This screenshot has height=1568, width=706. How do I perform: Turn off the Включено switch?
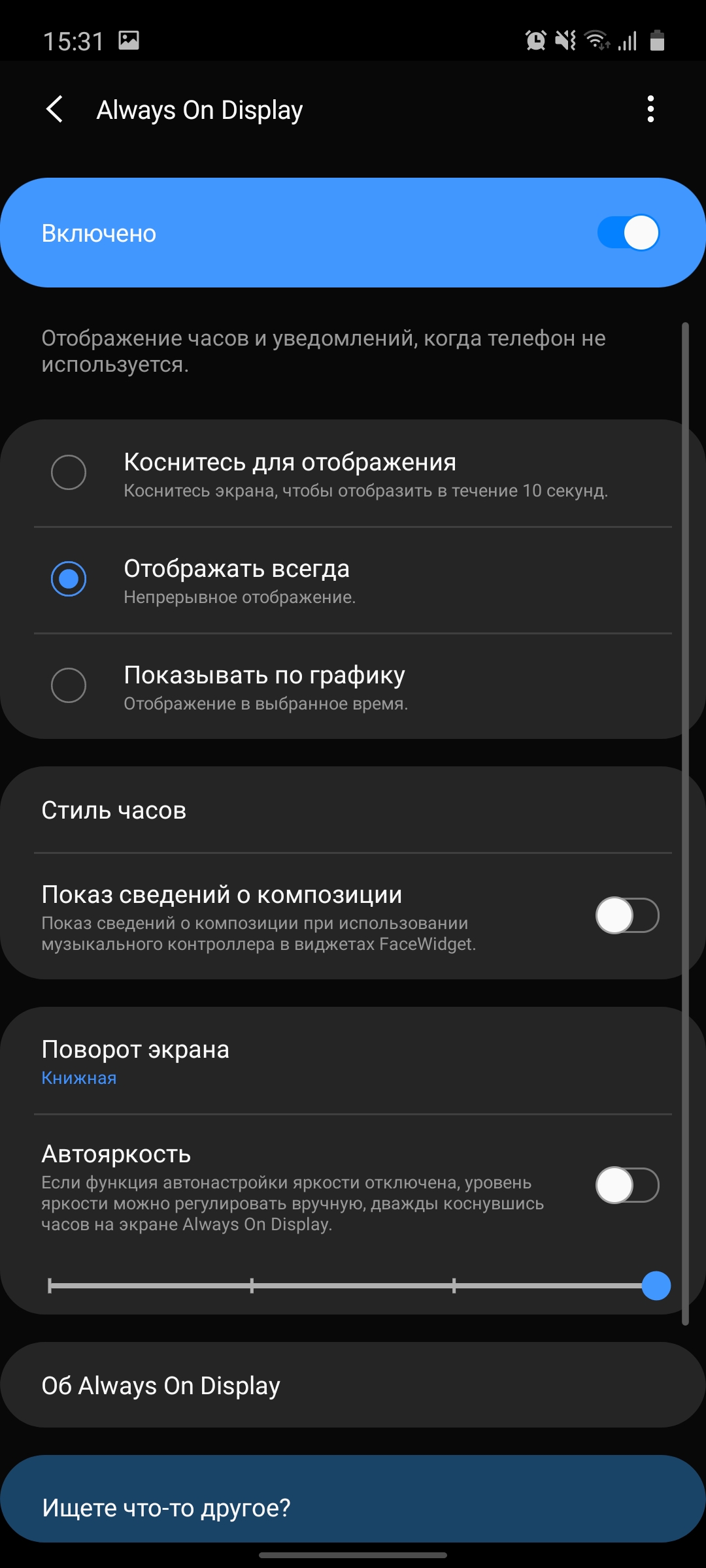[x=628, y=233]
